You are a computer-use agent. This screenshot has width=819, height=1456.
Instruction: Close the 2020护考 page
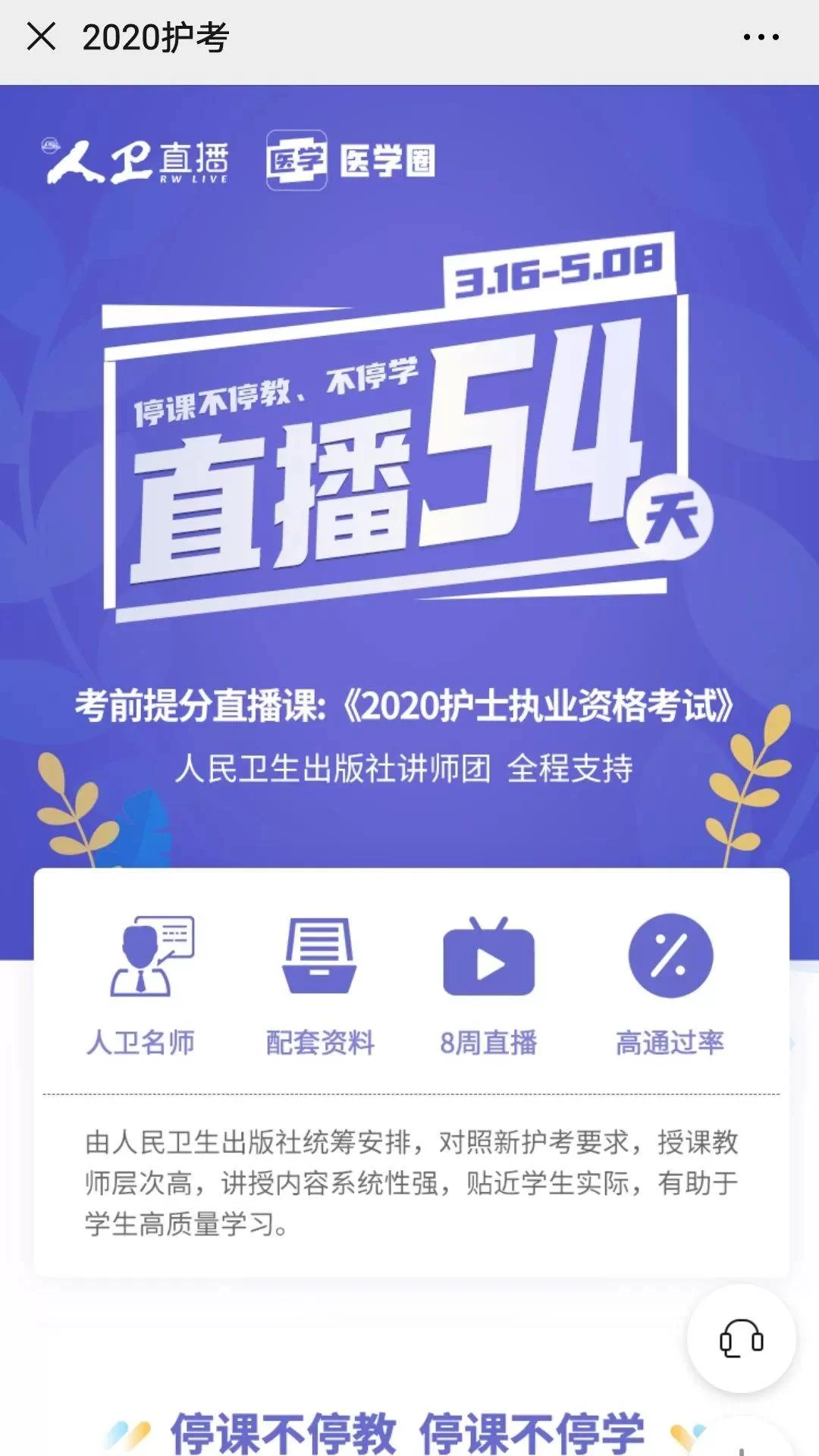(41, 36)
